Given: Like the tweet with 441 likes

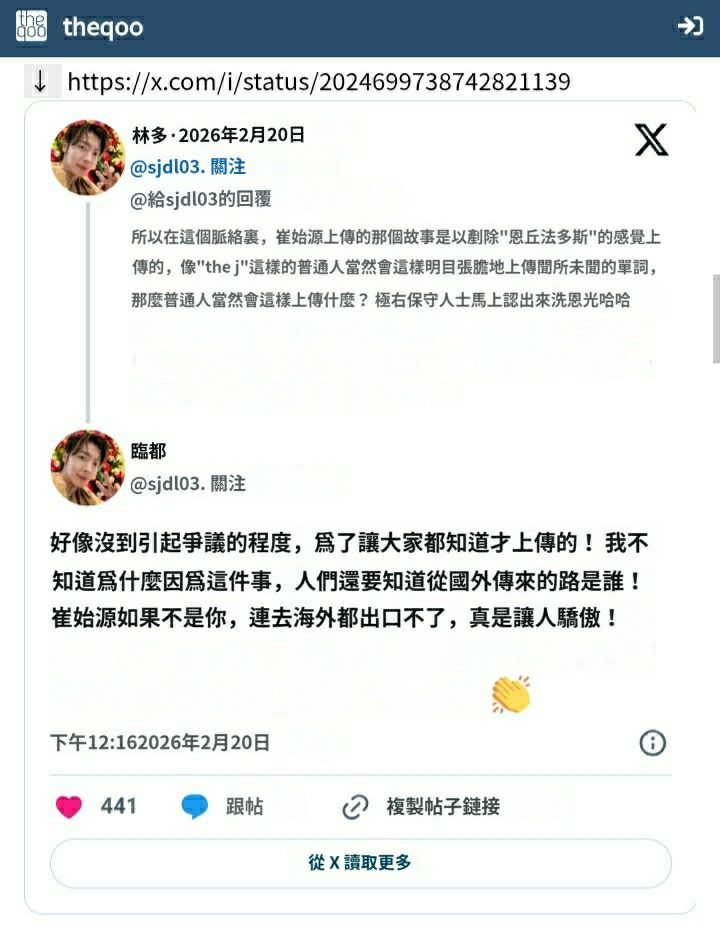Looking at the screenshot, I should click(70, 806).
